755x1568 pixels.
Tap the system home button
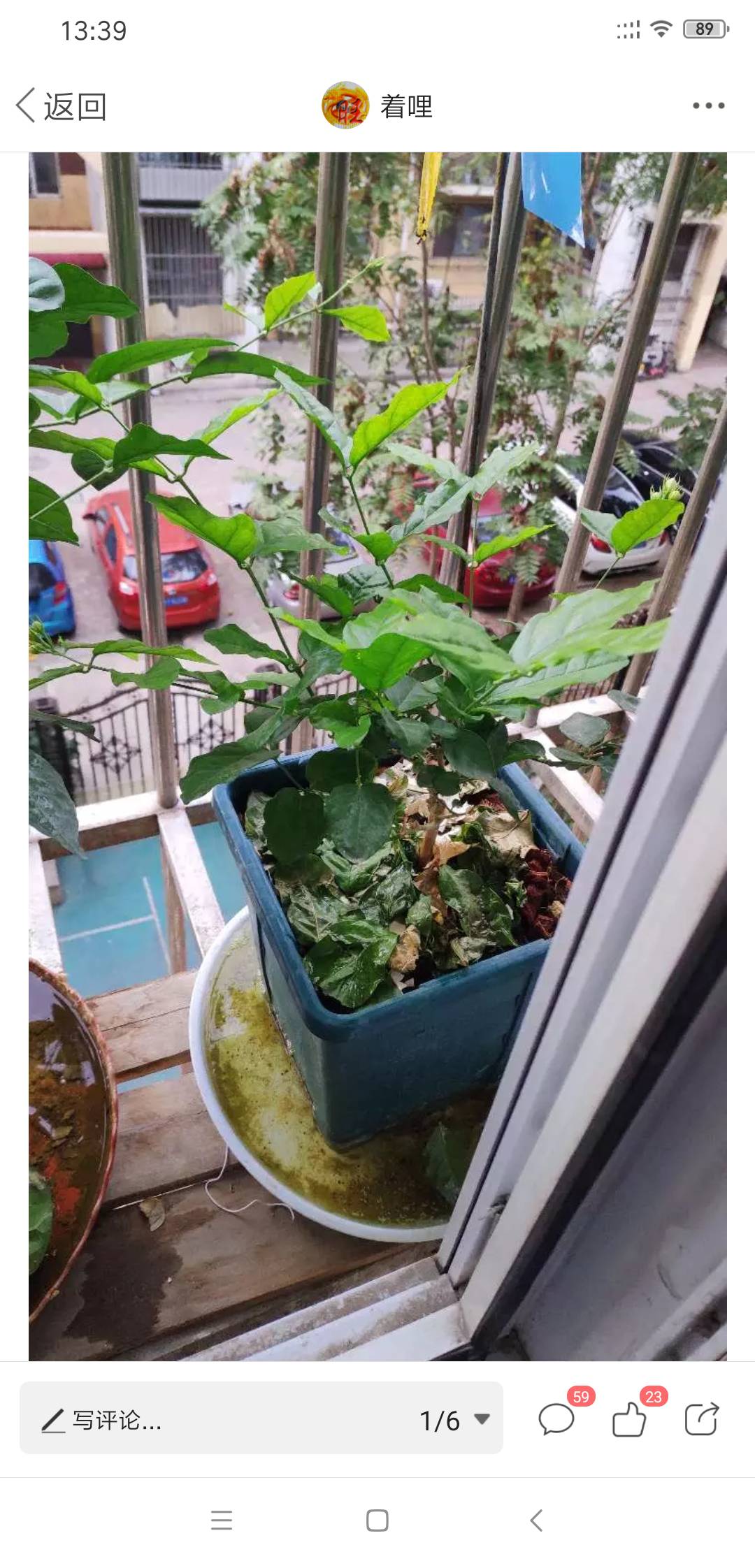point(377,1520)
